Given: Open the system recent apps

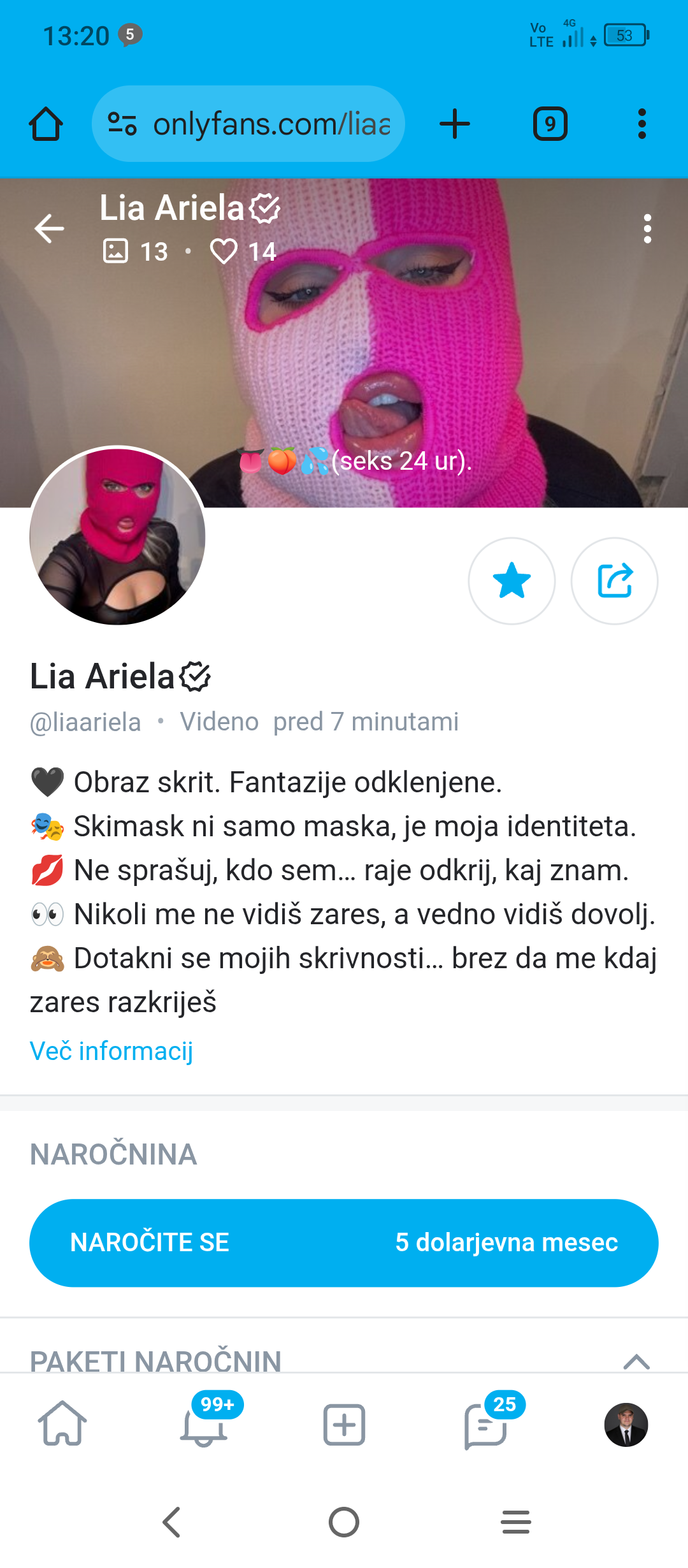Looking at the screenshot, I should pyautogui.click(x=515, y=1522).
